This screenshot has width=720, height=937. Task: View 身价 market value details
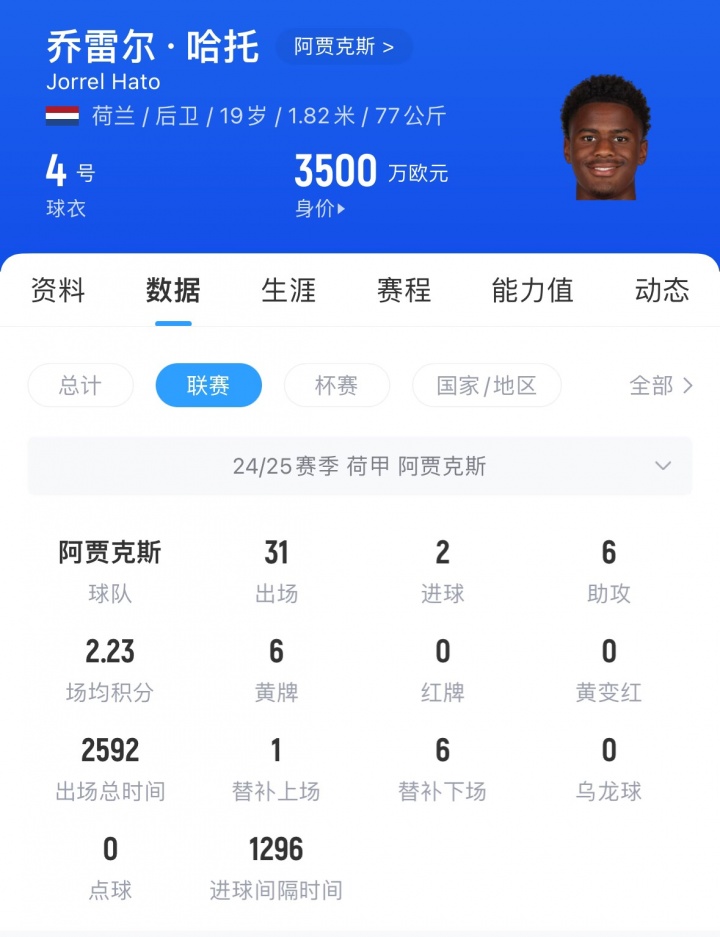coord(320,209)
